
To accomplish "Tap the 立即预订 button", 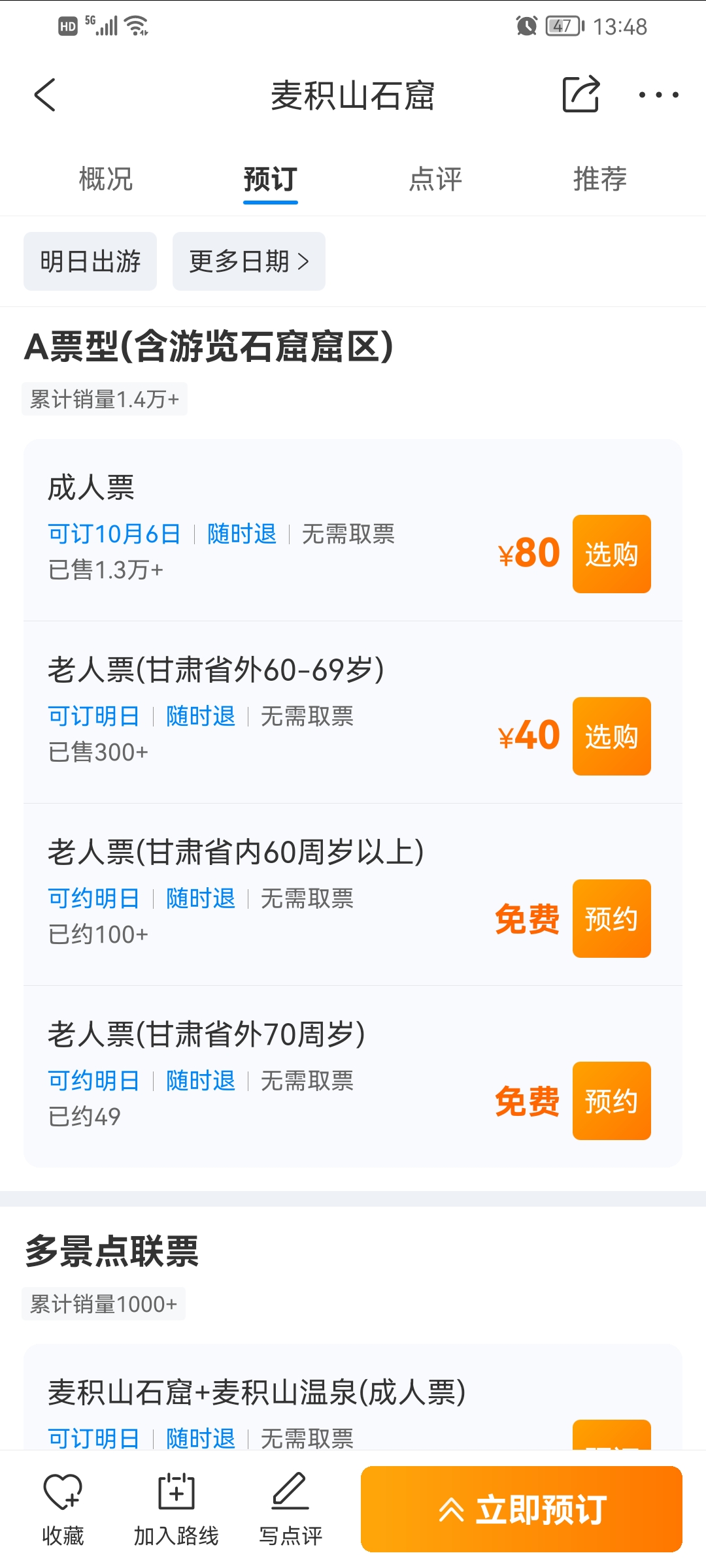I will tap(522, 1509).
